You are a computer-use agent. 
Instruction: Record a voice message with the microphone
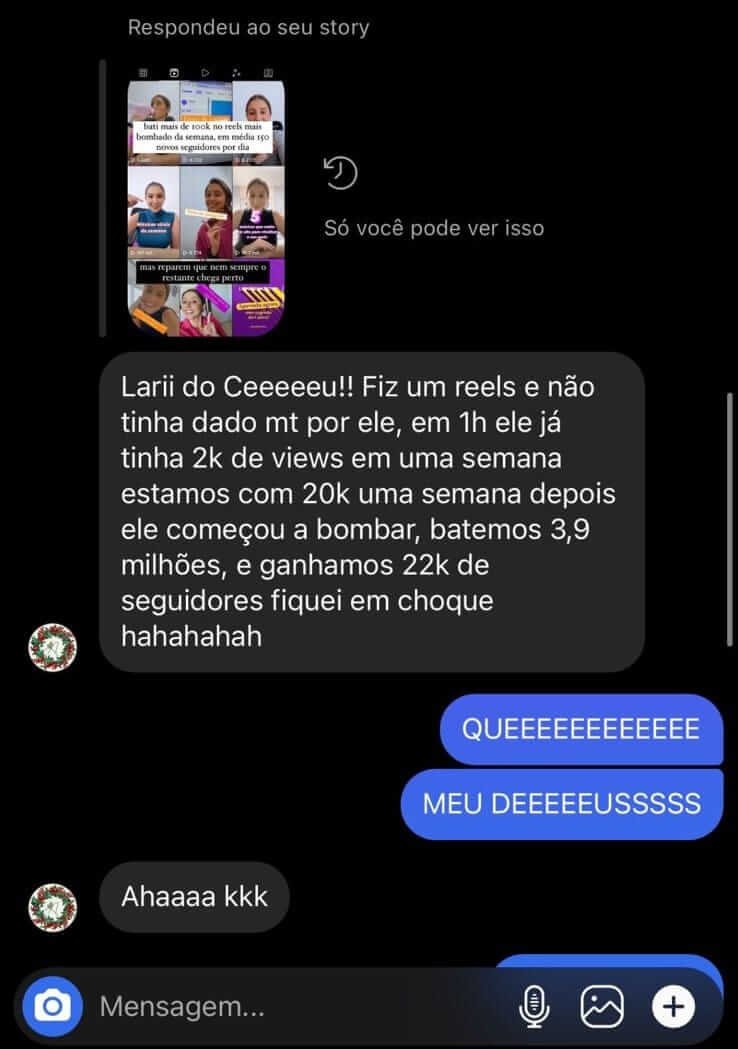535,1006
